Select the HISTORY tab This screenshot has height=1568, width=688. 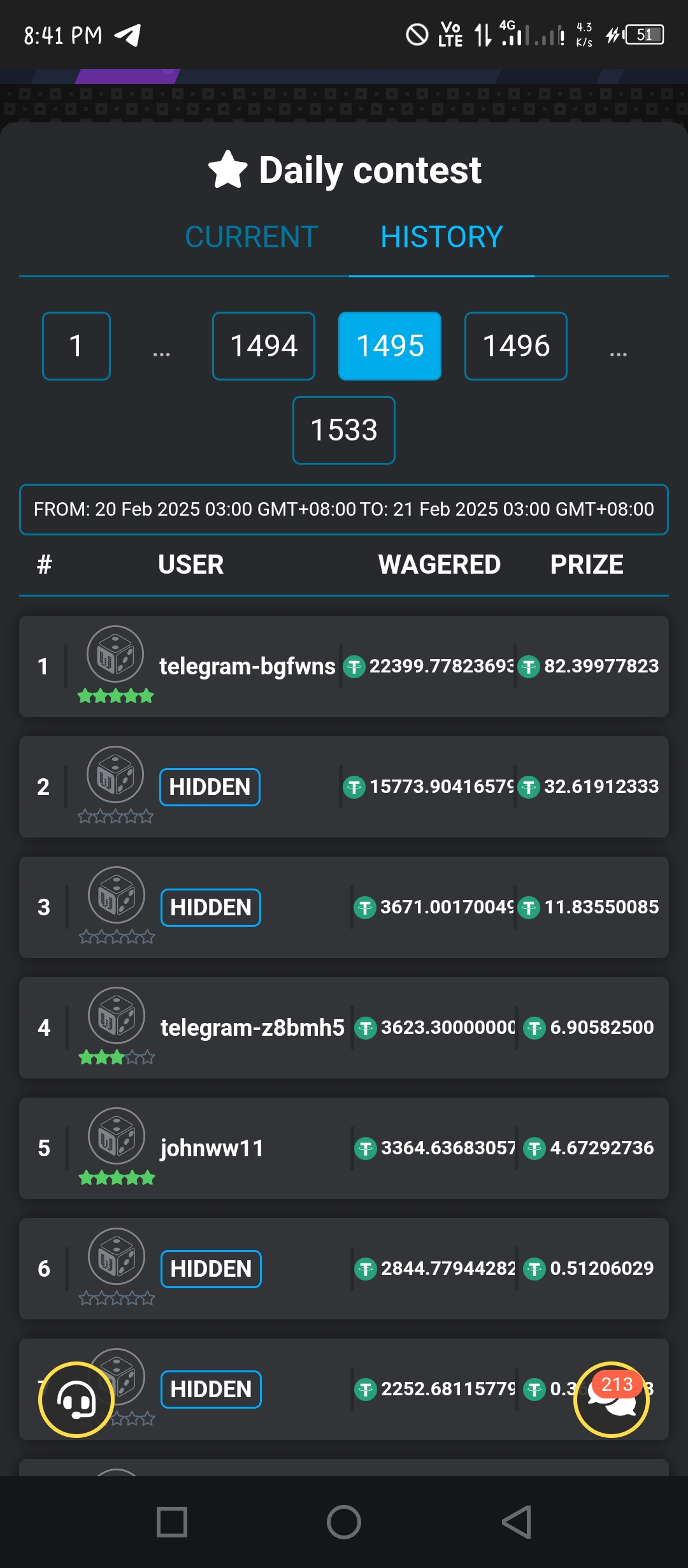441,237
